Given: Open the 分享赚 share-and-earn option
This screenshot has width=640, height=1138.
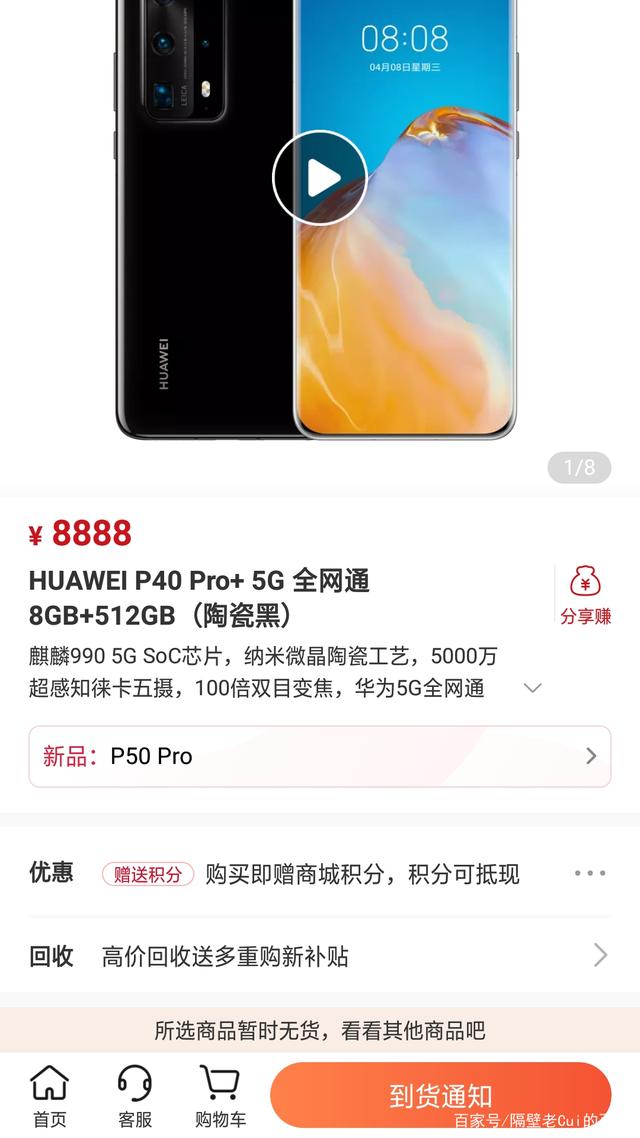Looking at the screenshot, I should [x=585, y=595].
